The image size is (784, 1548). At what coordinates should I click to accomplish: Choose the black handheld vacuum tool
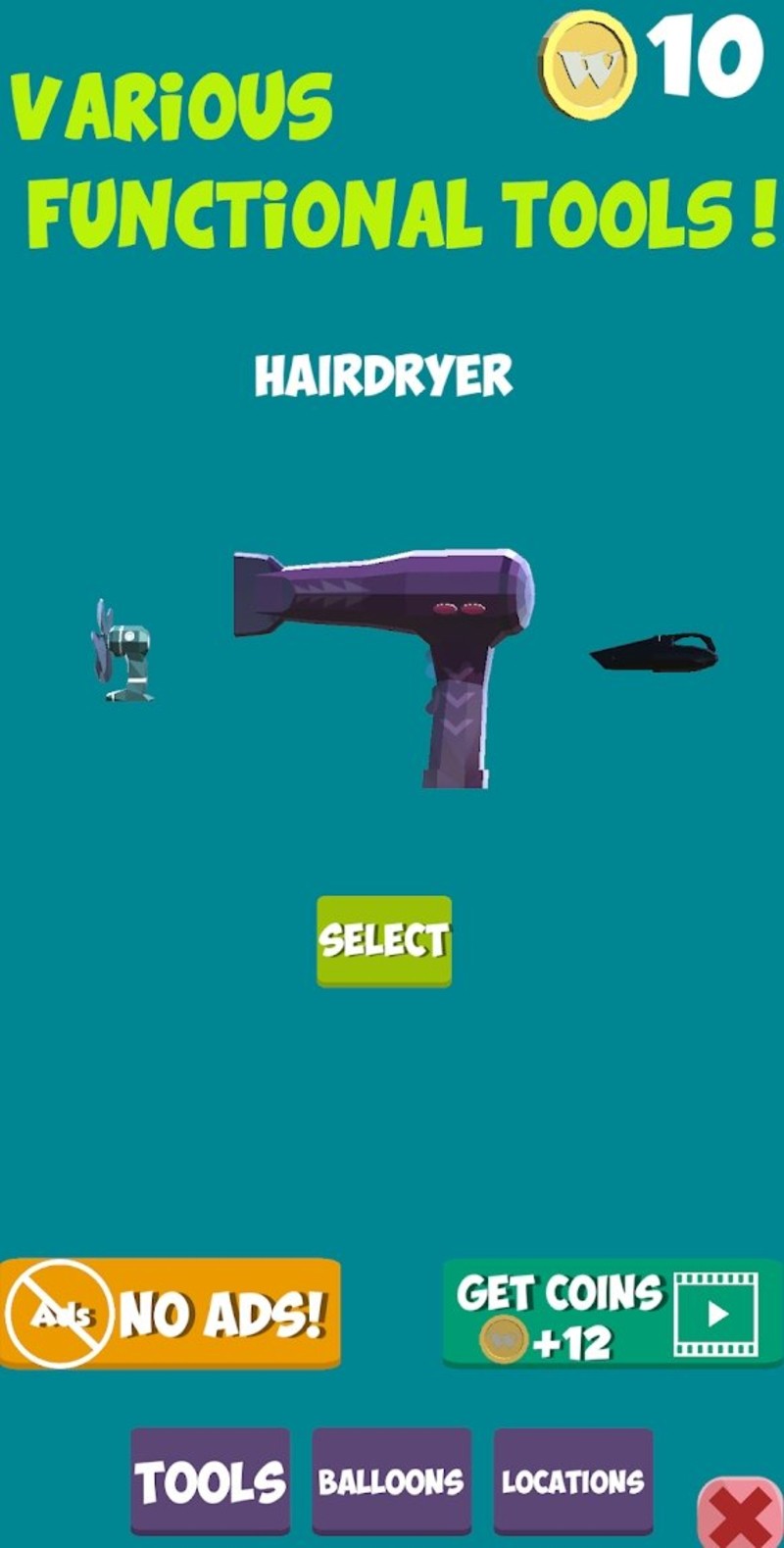coord(655,653)
